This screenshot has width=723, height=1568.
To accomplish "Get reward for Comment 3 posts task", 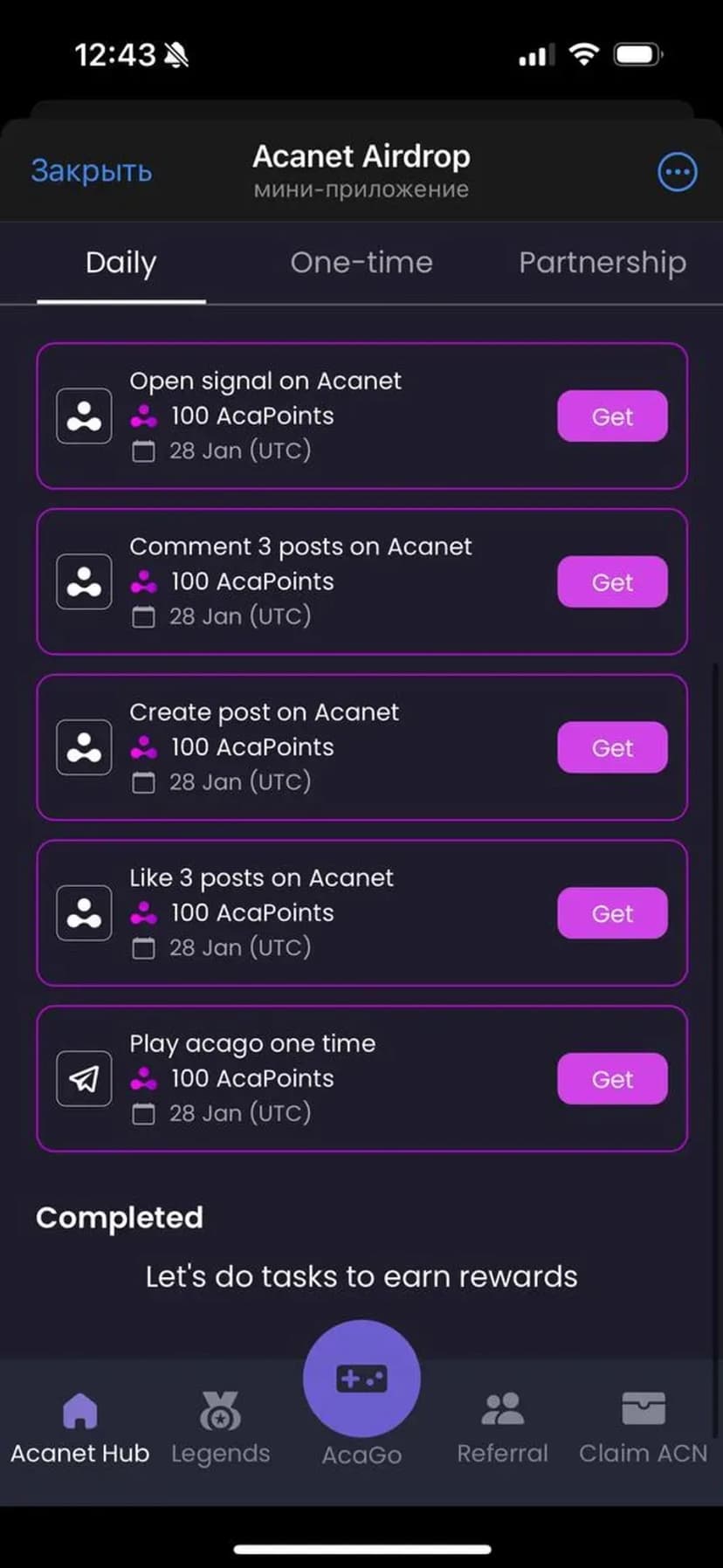I will click(x=612, y=582).
